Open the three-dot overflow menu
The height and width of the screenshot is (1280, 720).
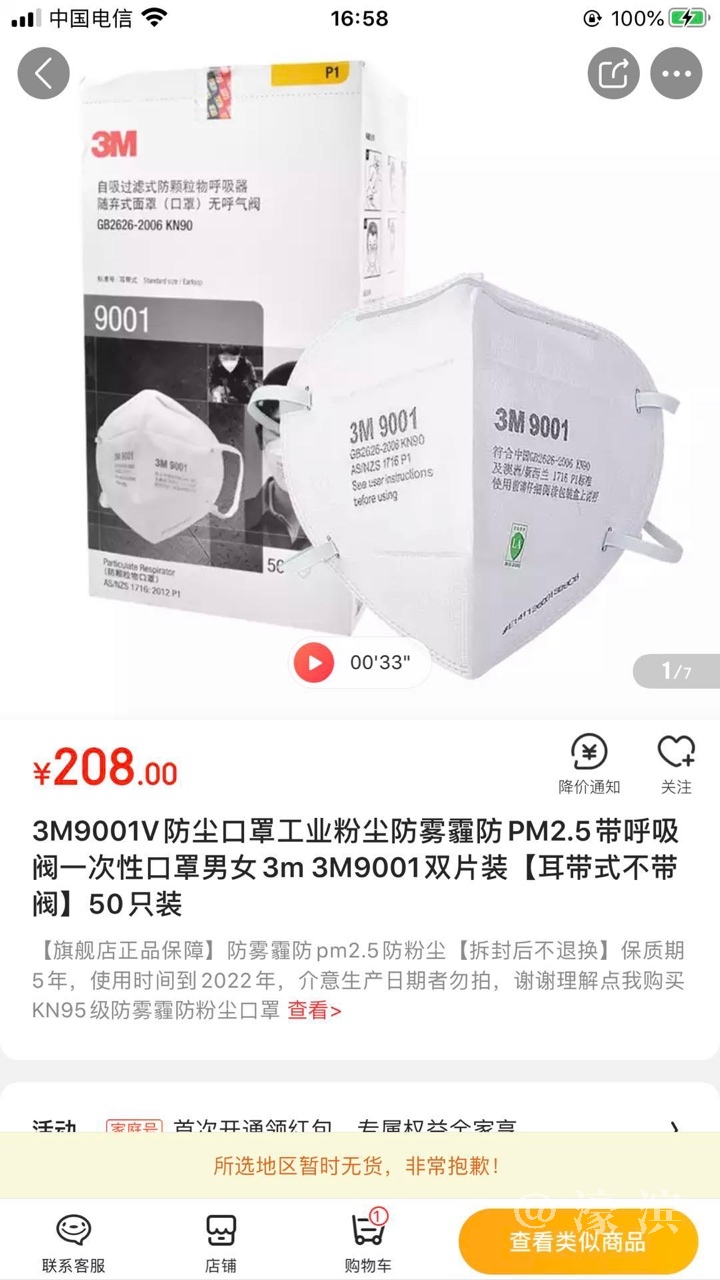tap(676, 73)
